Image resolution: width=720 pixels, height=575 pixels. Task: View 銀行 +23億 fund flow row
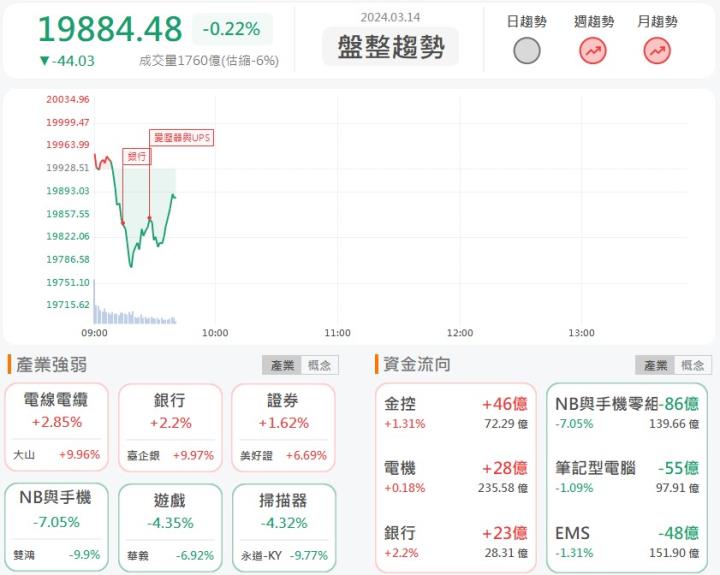456,542
